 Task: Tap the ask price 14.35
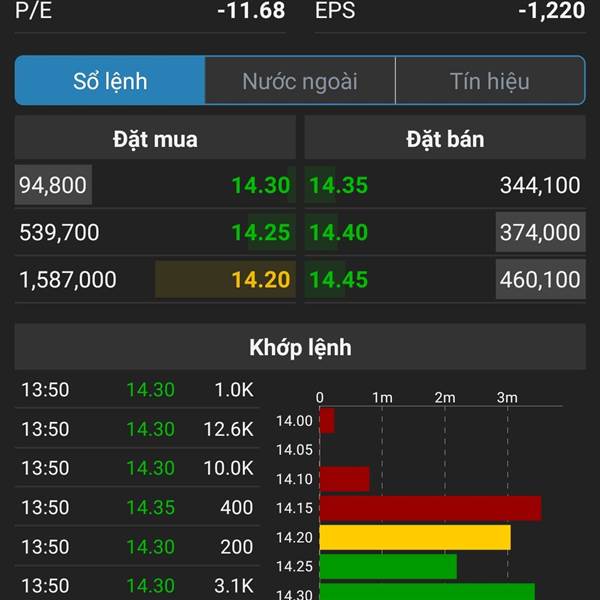pyautogui.click(x=339, y=185)
